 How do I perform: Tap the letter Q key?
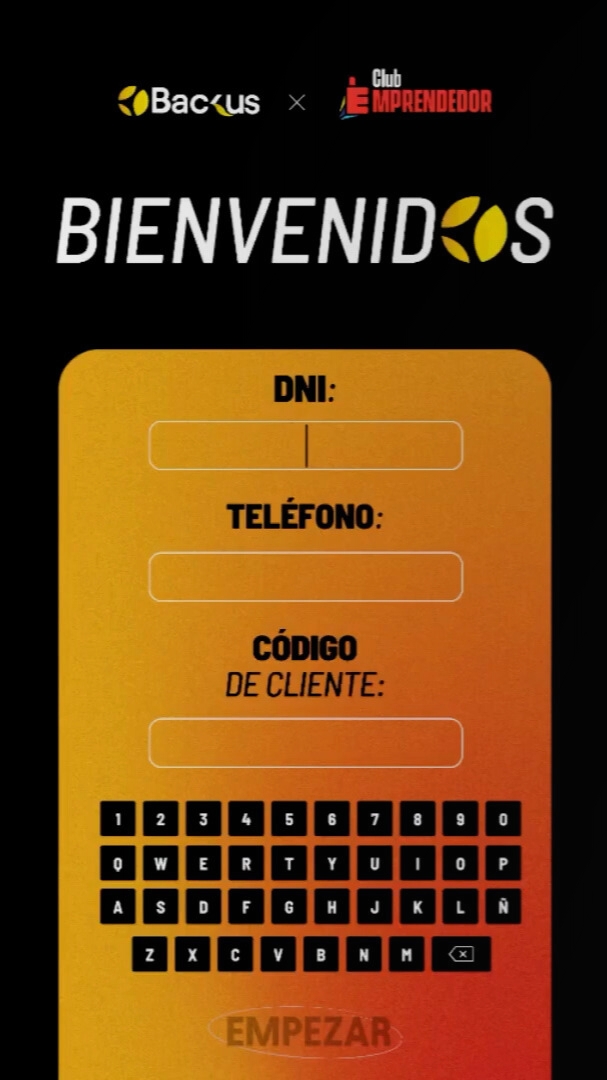click(117, 863)
